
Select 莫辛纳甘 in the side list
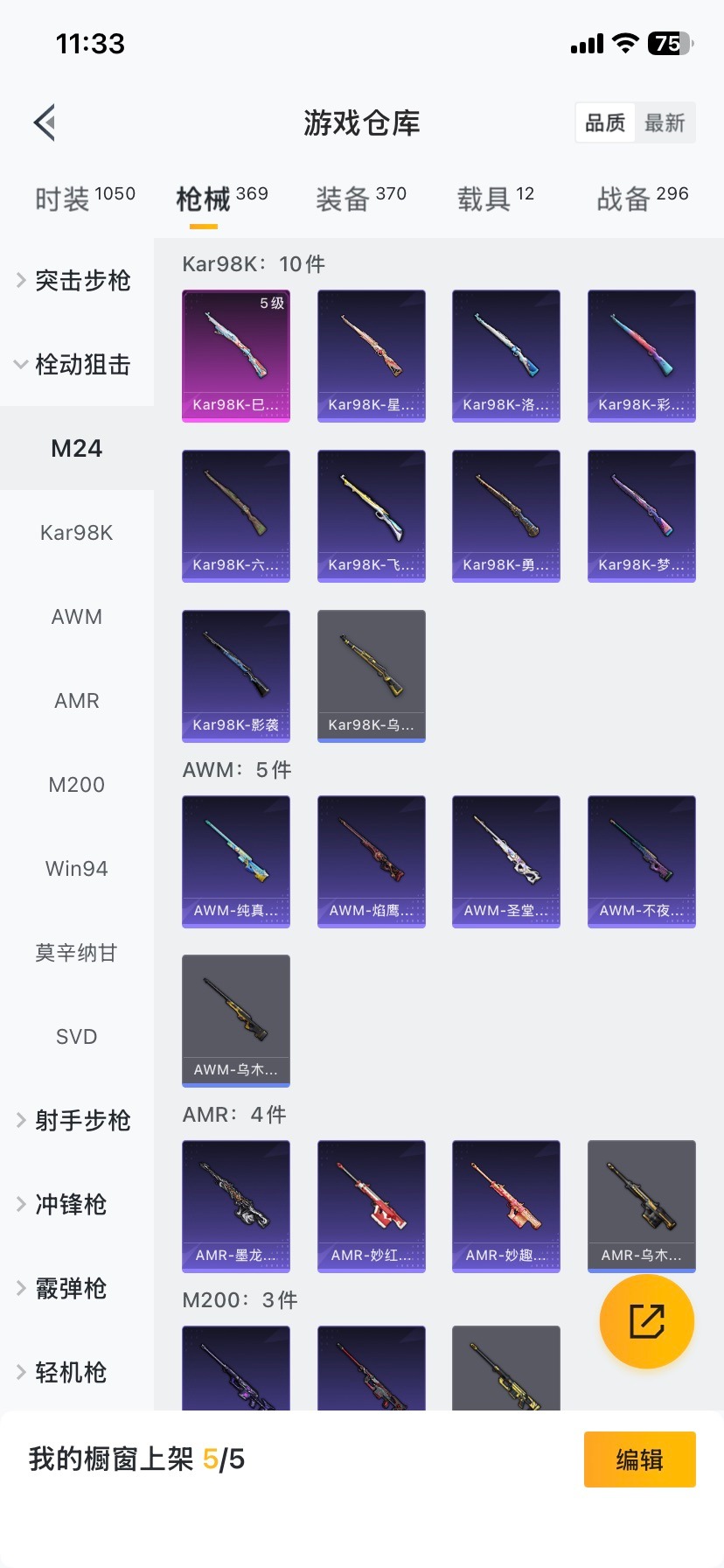tap(77, 952)
